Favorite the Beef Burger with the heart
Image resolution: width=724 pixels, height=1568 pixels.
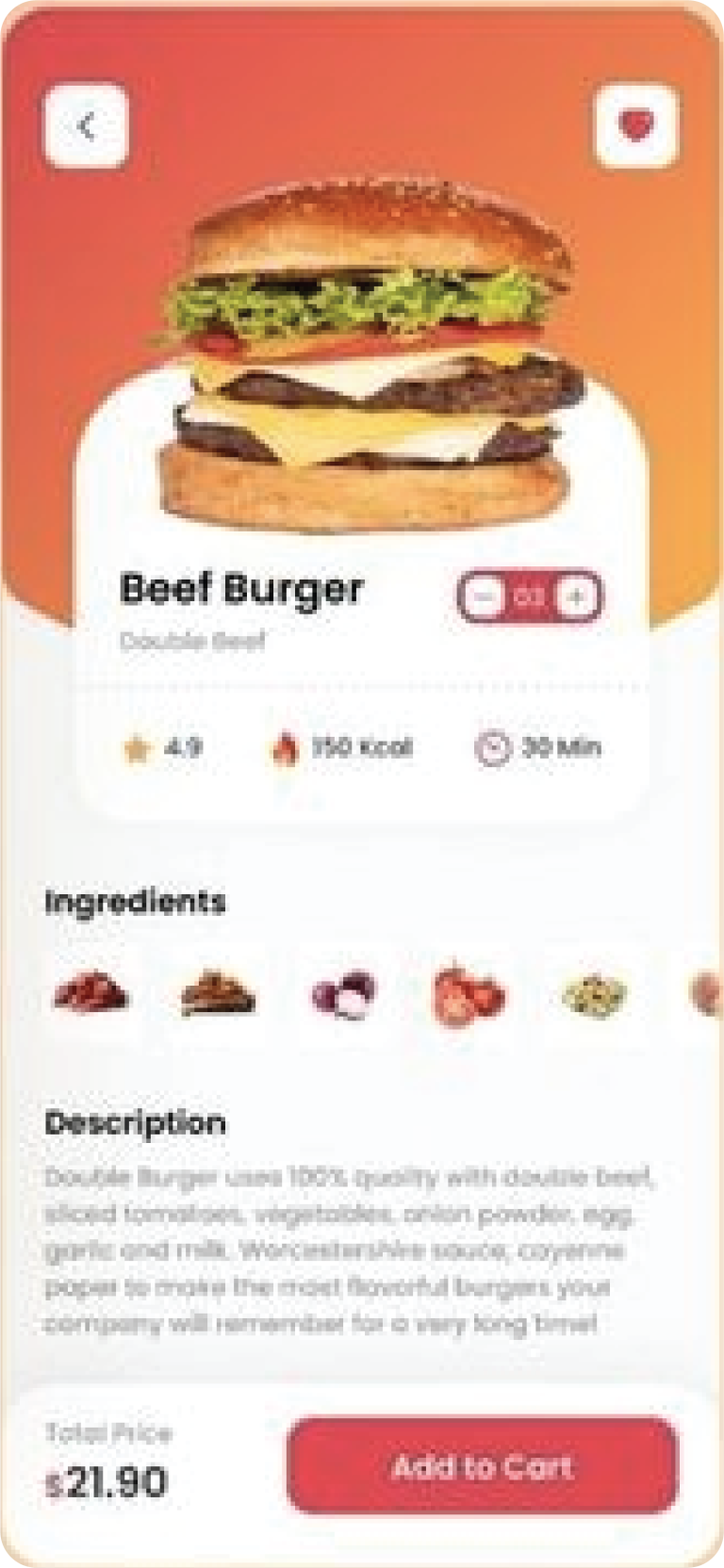click(x=637, y=126)
